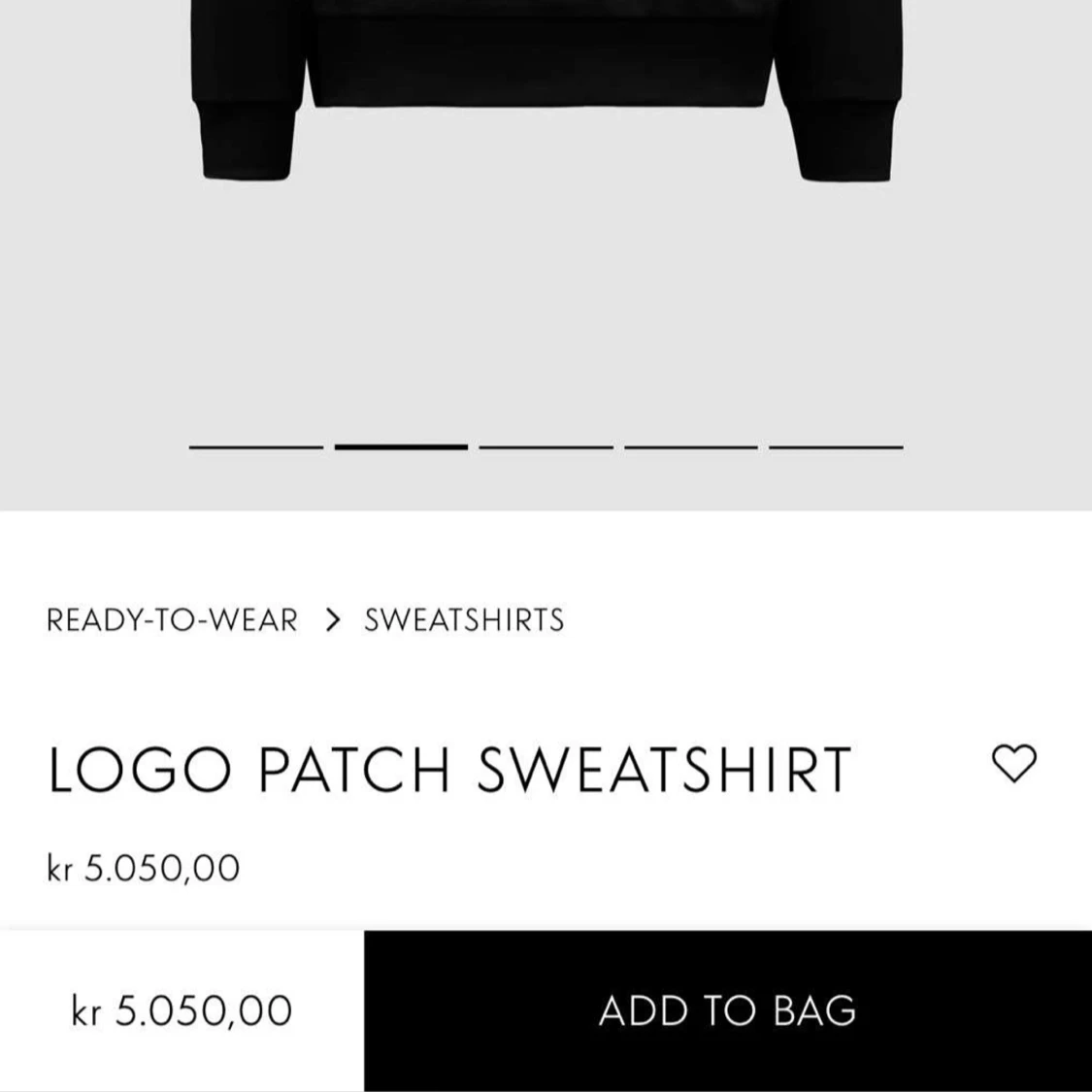
Task: Tap the ADD TO BAG button
Action: pyautogui.click(x=727, y=1010)
